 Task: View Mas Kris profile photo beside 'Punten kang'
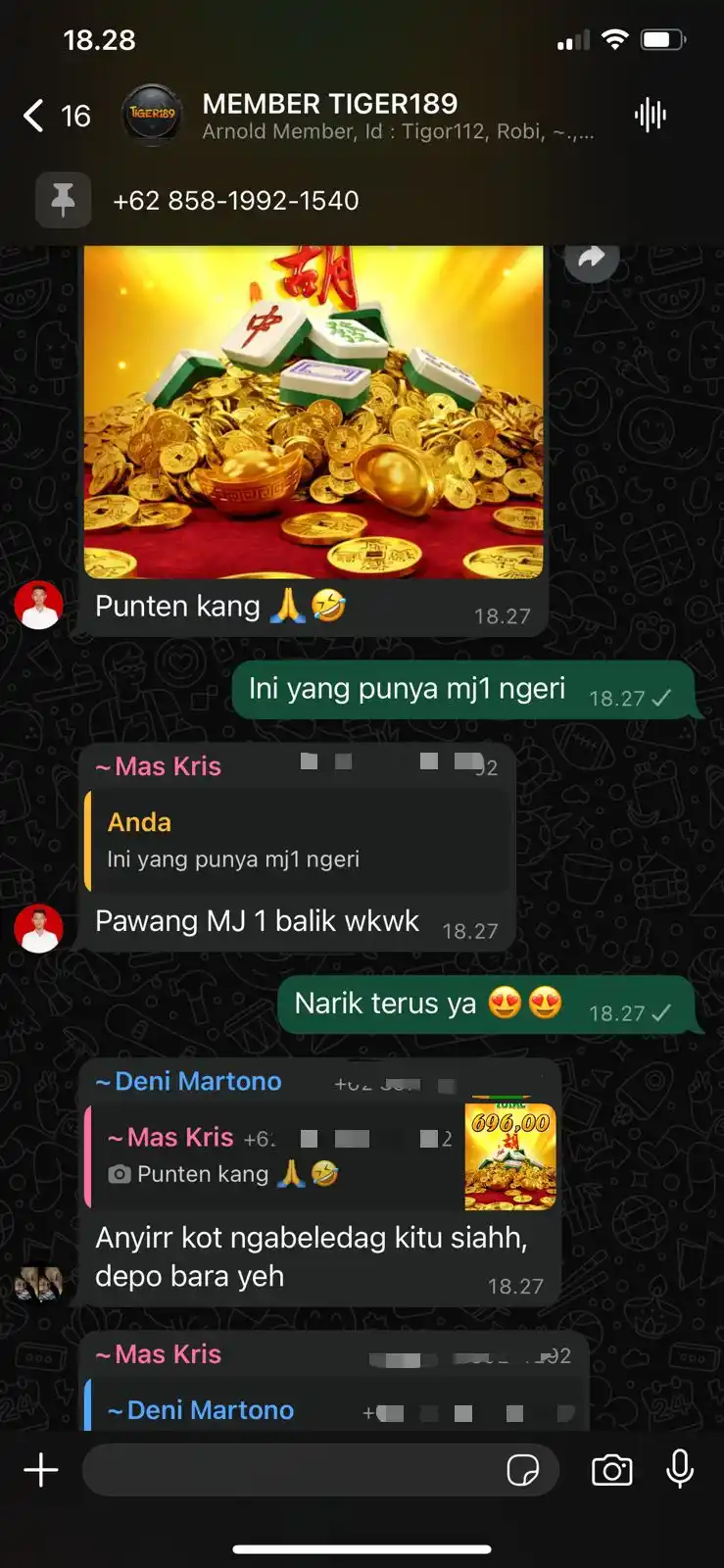point(39,605)
